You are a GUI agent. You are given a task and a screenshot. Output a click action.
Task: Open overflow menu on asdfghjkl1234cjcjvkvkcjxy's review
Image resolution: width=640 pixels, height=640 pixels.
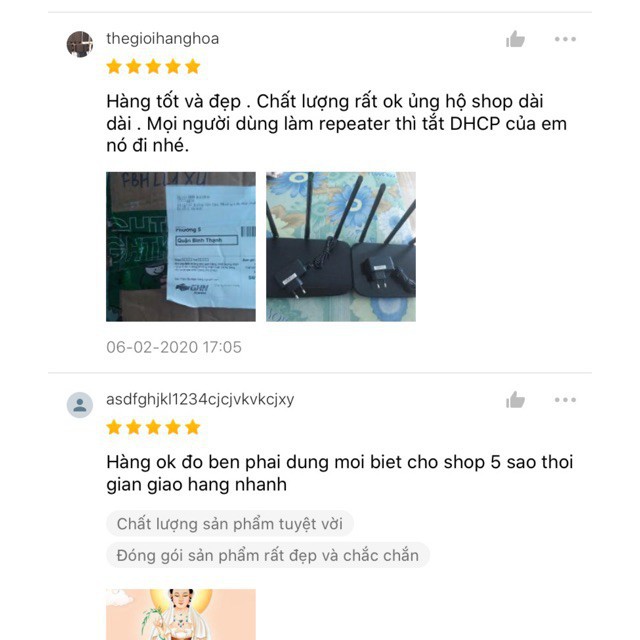coord(565,400)
